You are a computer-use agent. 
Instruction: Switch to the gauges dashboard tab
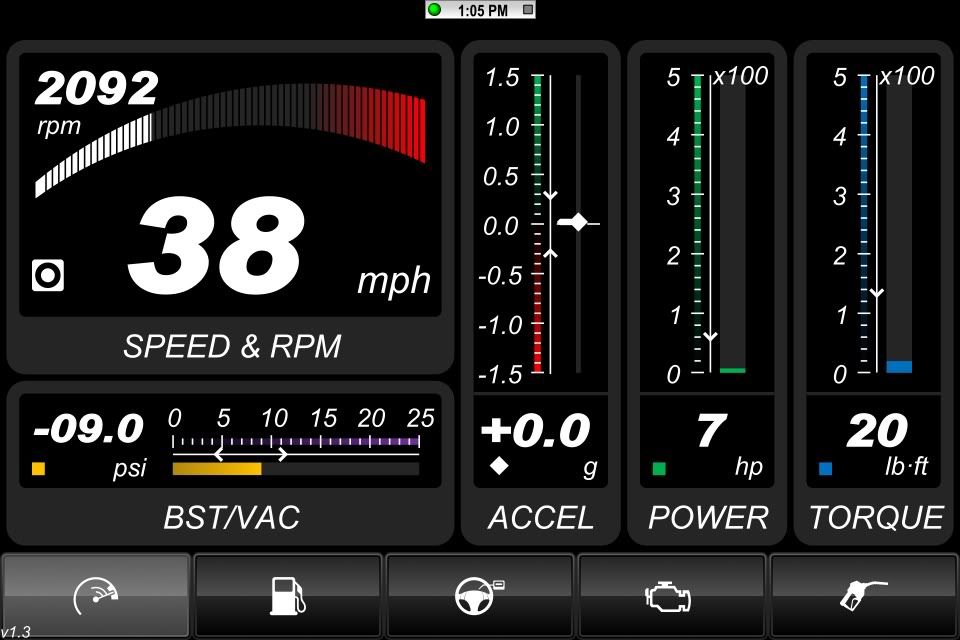point(96,596)
